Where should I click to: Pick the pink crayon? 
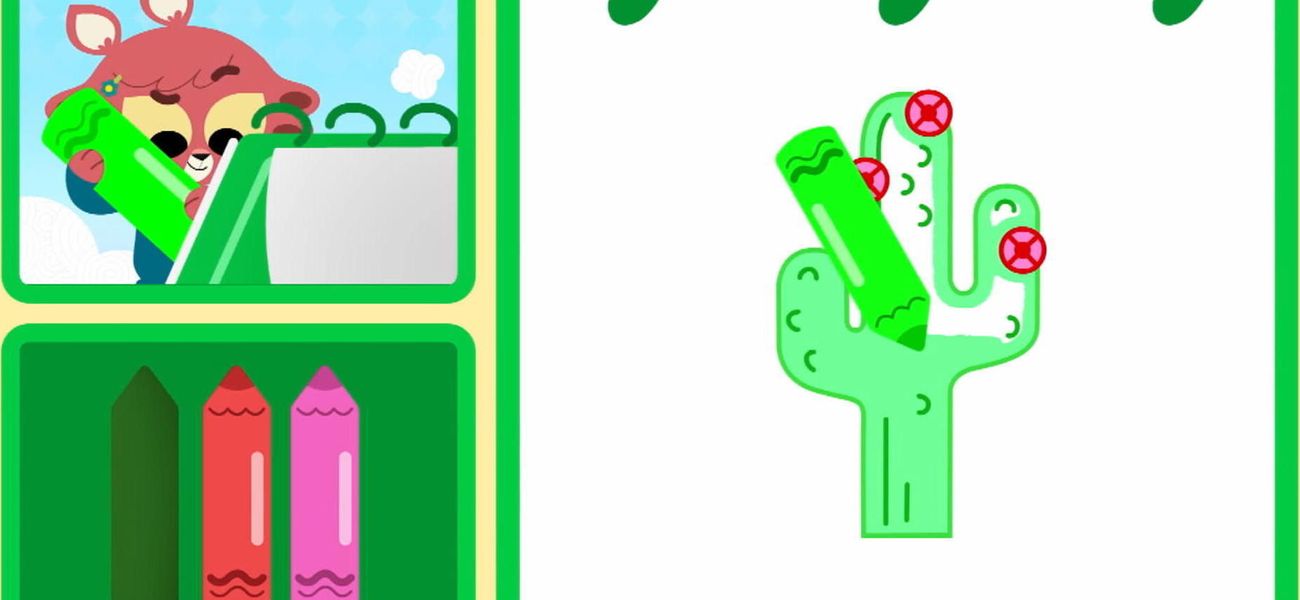click(x=324, y=480)
